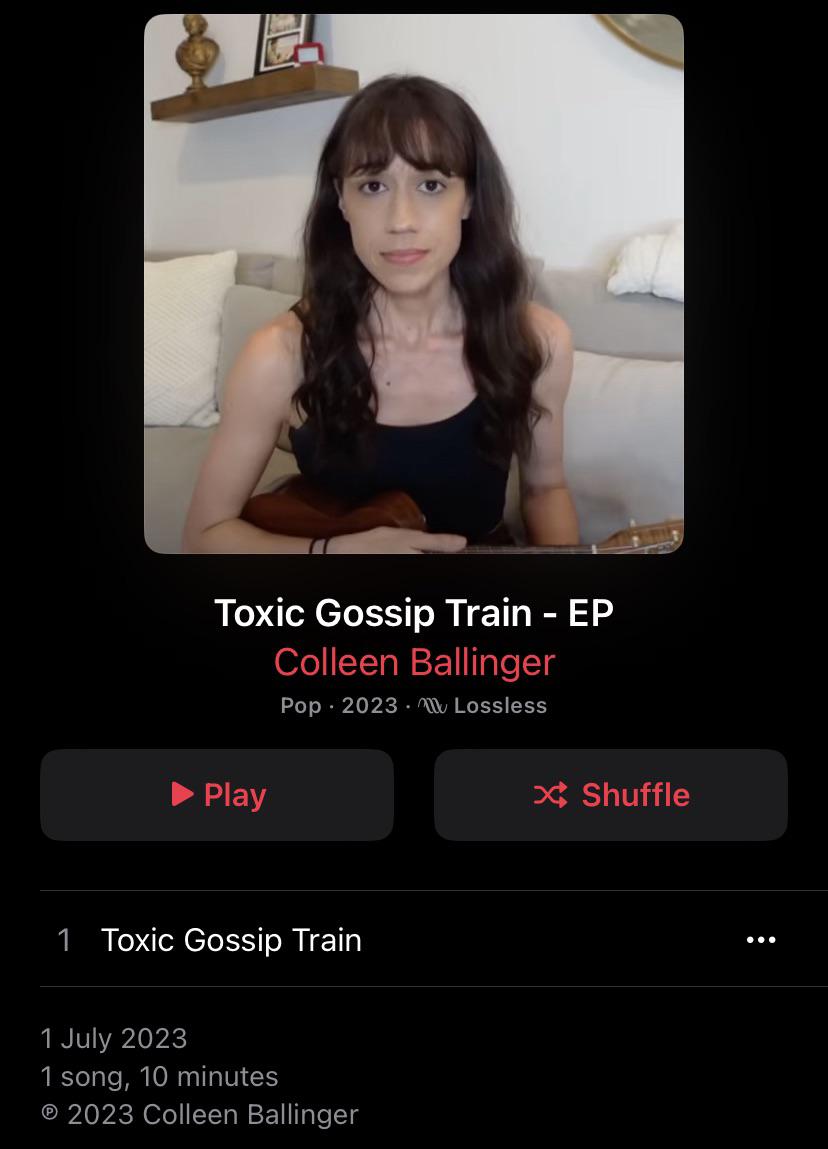
Task: Play track 1 Toxic Gossip Train
Action: coord(231,940)
